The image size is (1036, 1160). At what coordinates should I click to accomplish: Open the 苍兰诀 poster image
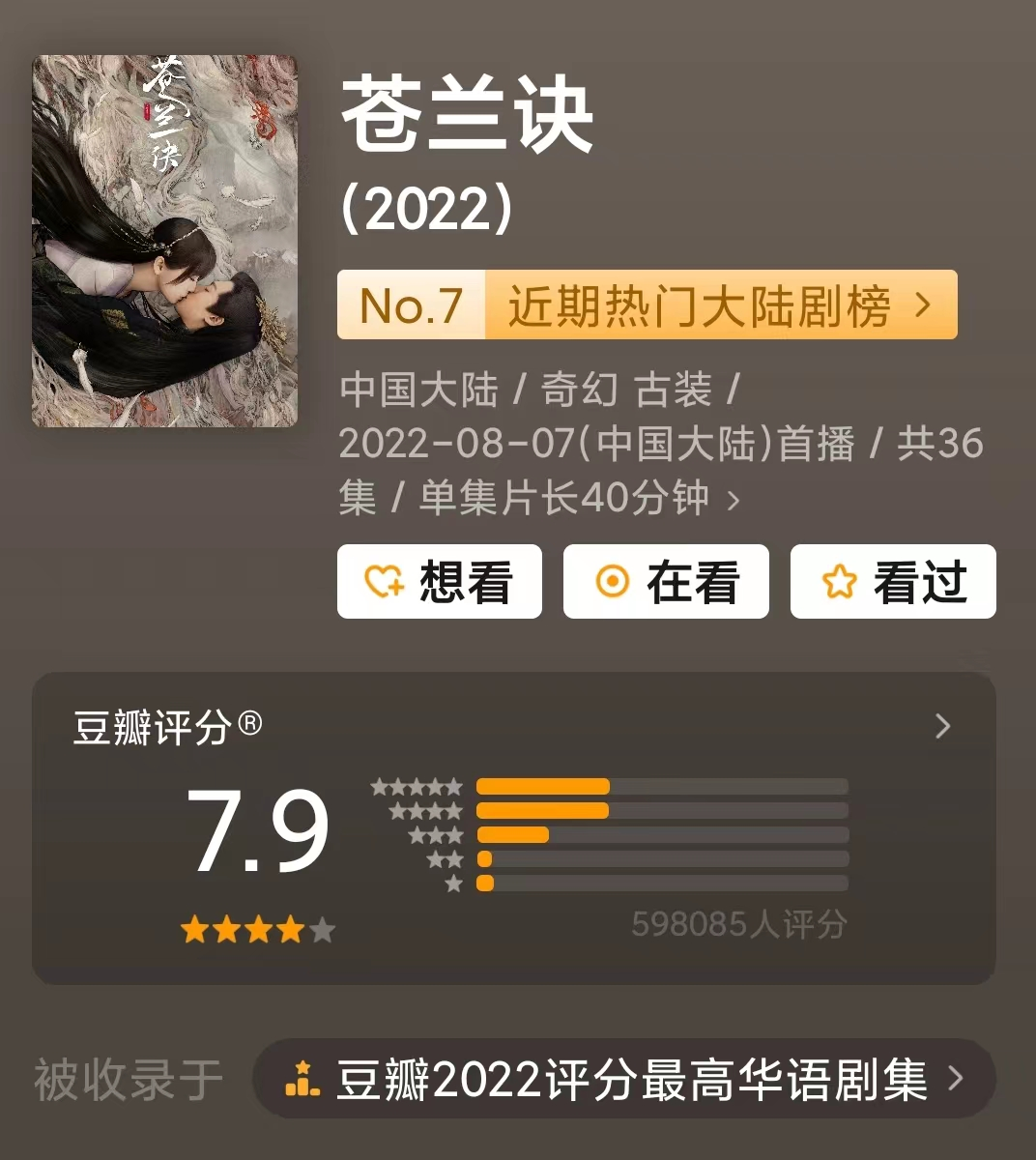(x=164, y=241)
